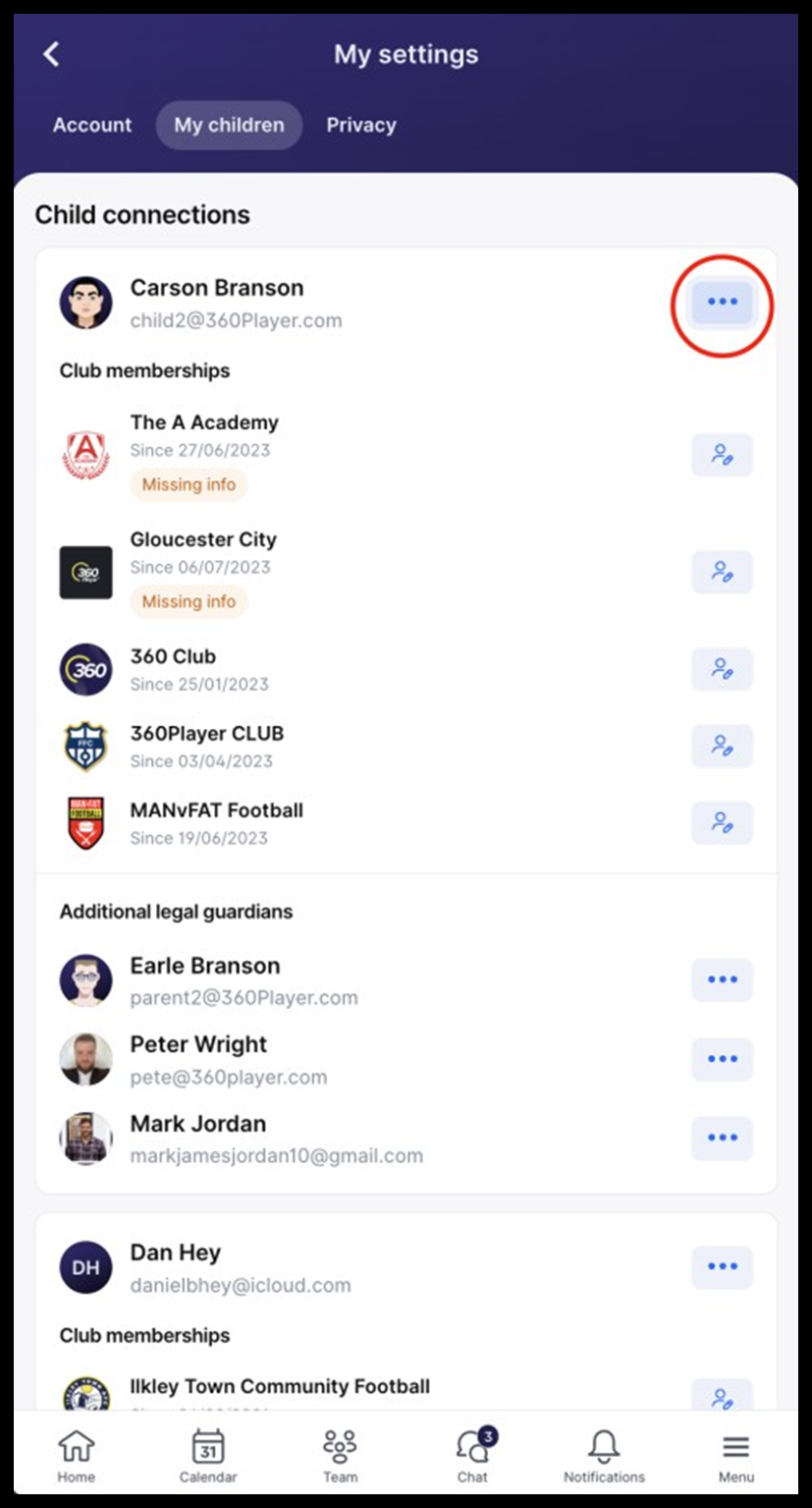Click Carson Branson's profile avatar
This screenshot has height=1508, width=812.
coord(85,303)
